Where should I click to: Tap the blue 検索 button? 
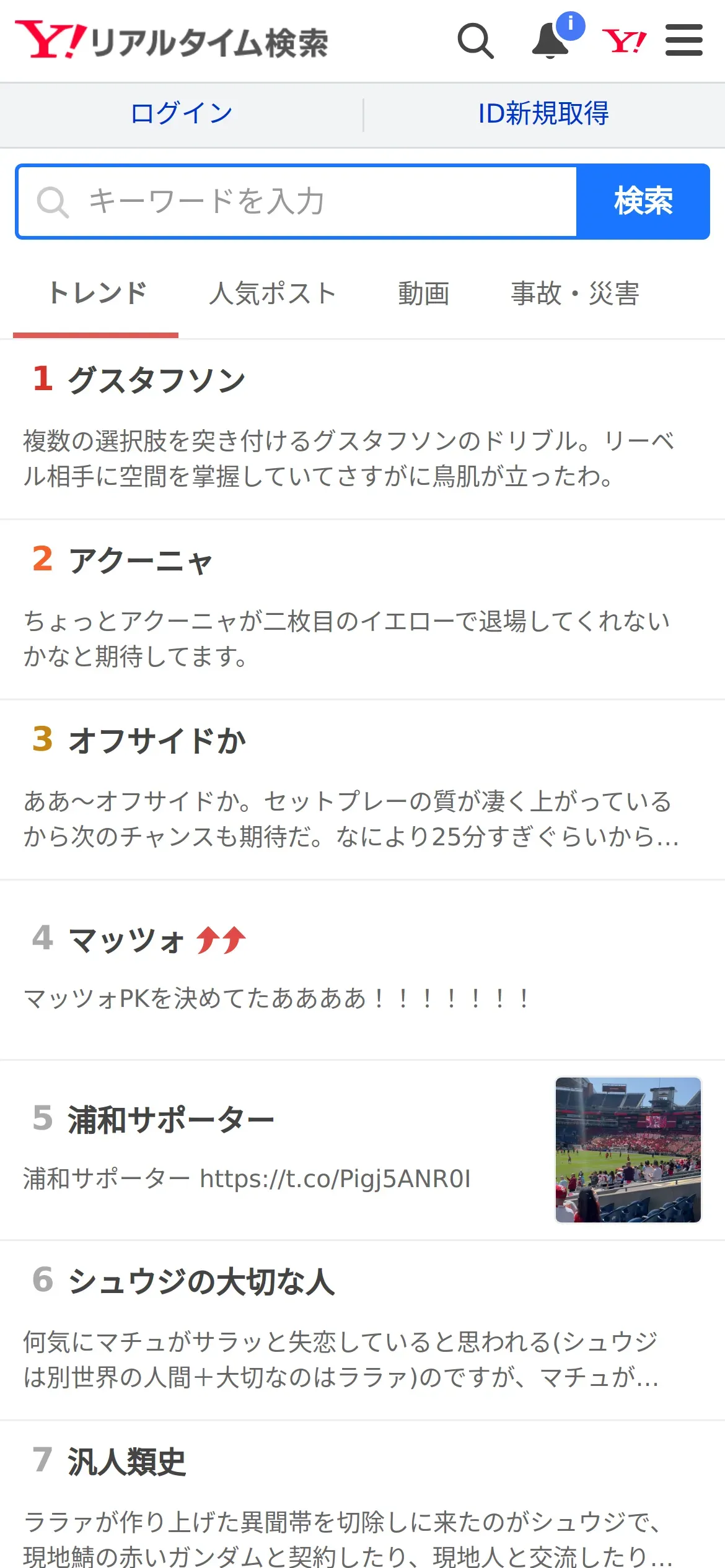[643, 202]
